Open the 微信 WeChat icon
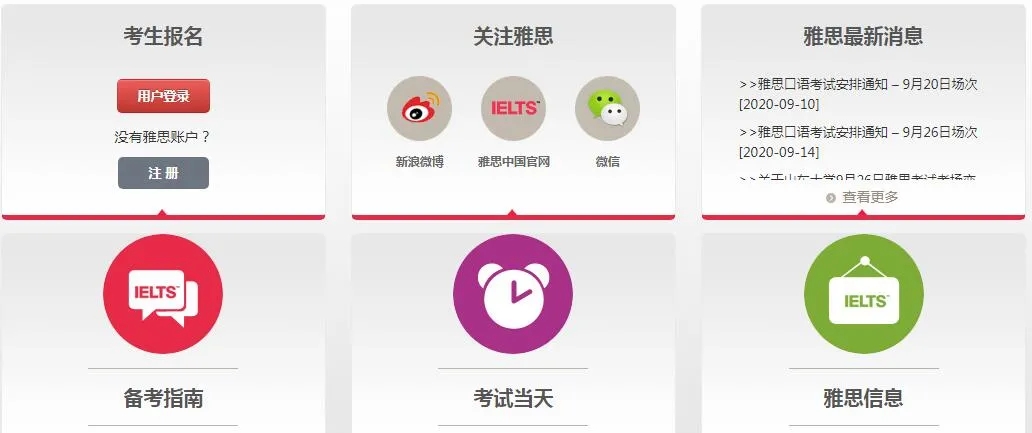Screen dimensions: 1032x433 click(607, 109)
